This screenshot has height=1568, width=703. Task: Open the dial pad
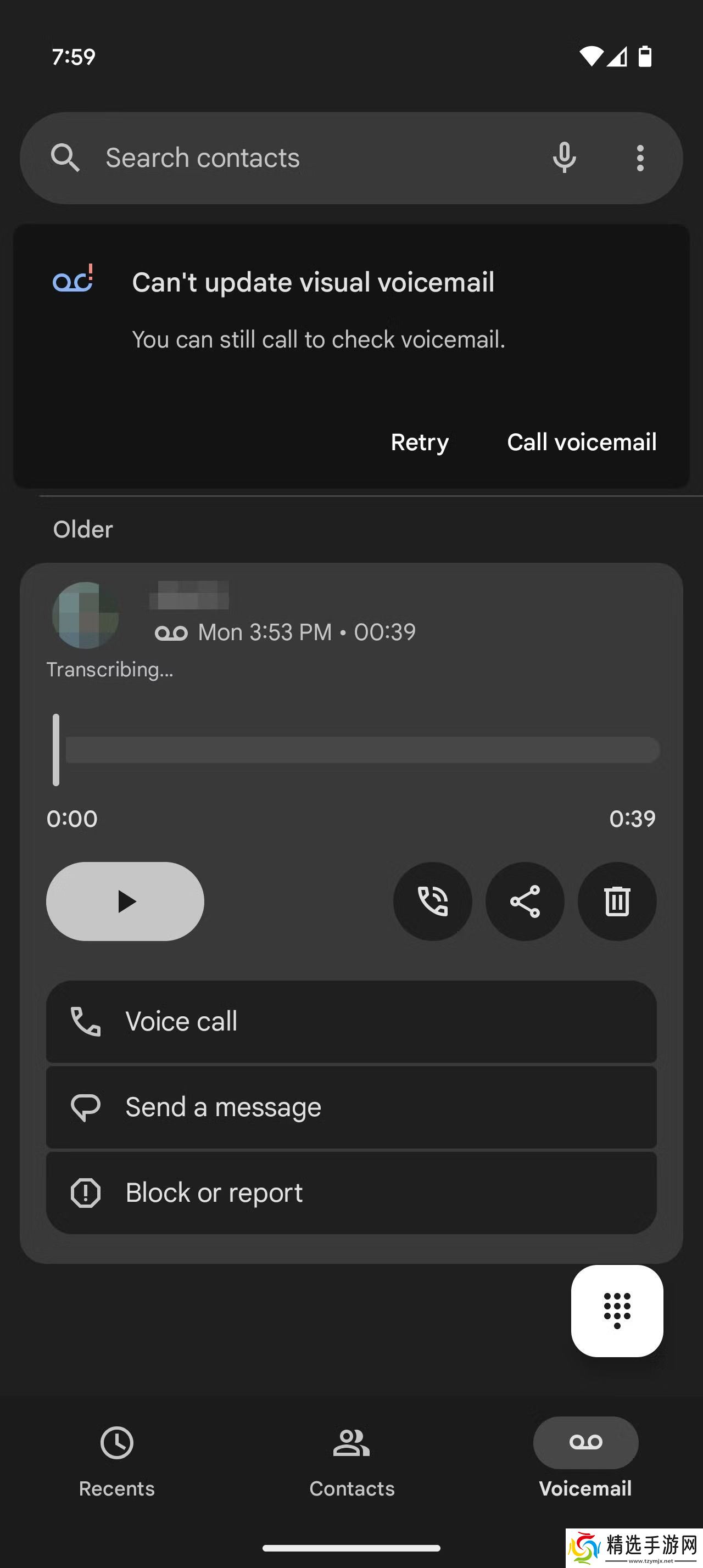coord(617,1310)
